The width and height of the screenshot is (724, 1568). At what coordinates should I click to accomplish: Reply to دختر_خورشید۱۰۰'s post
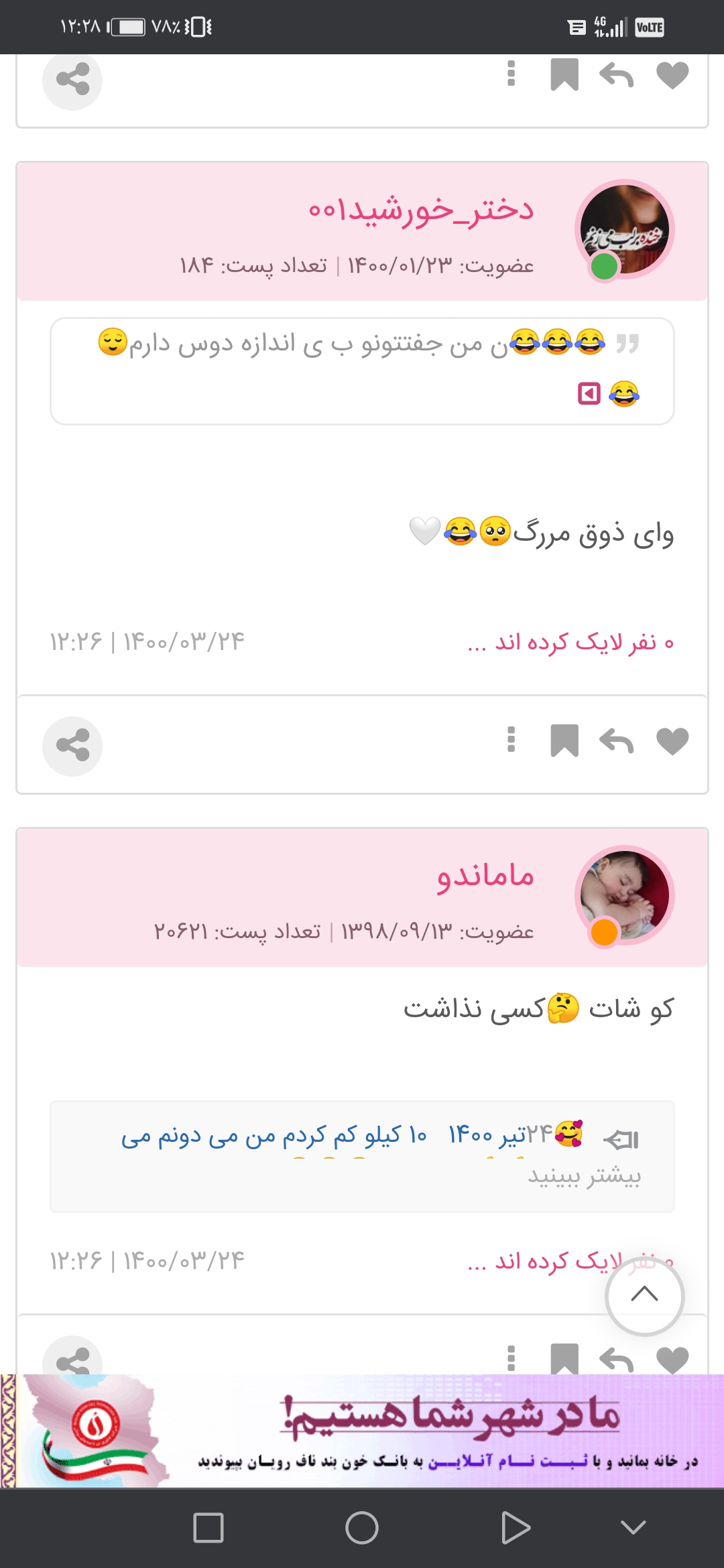click(x=616, y=741)
